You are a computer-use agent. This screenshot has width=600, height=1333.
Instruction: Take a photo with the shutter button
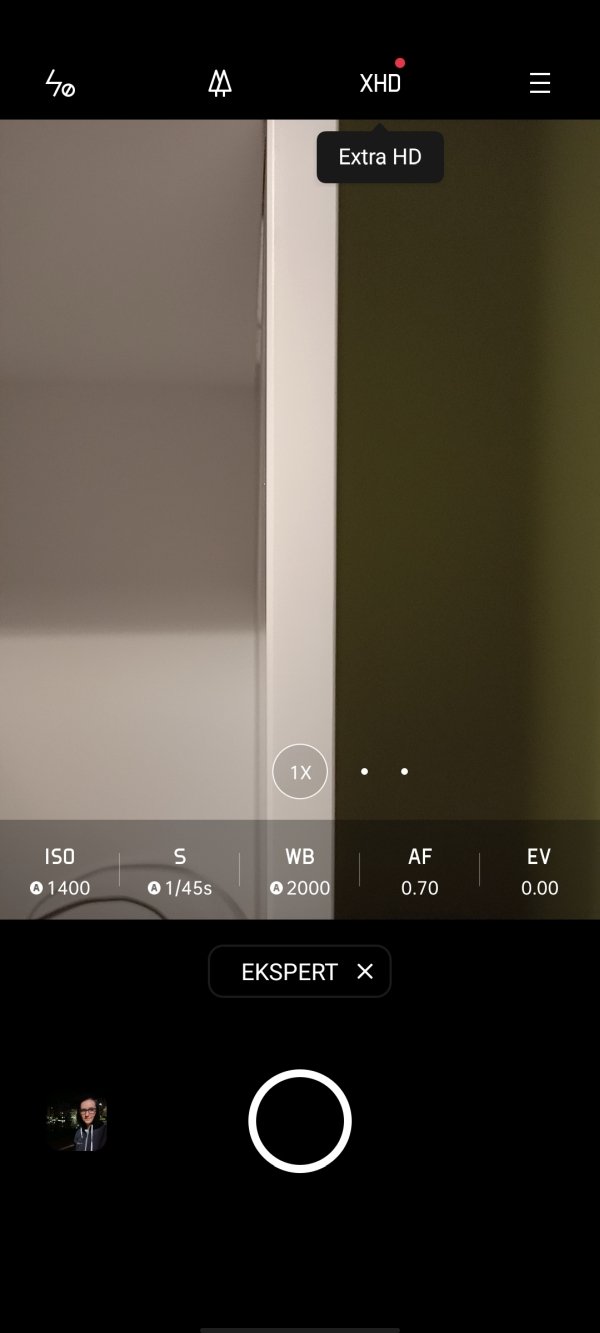[x=300, y=1121]
